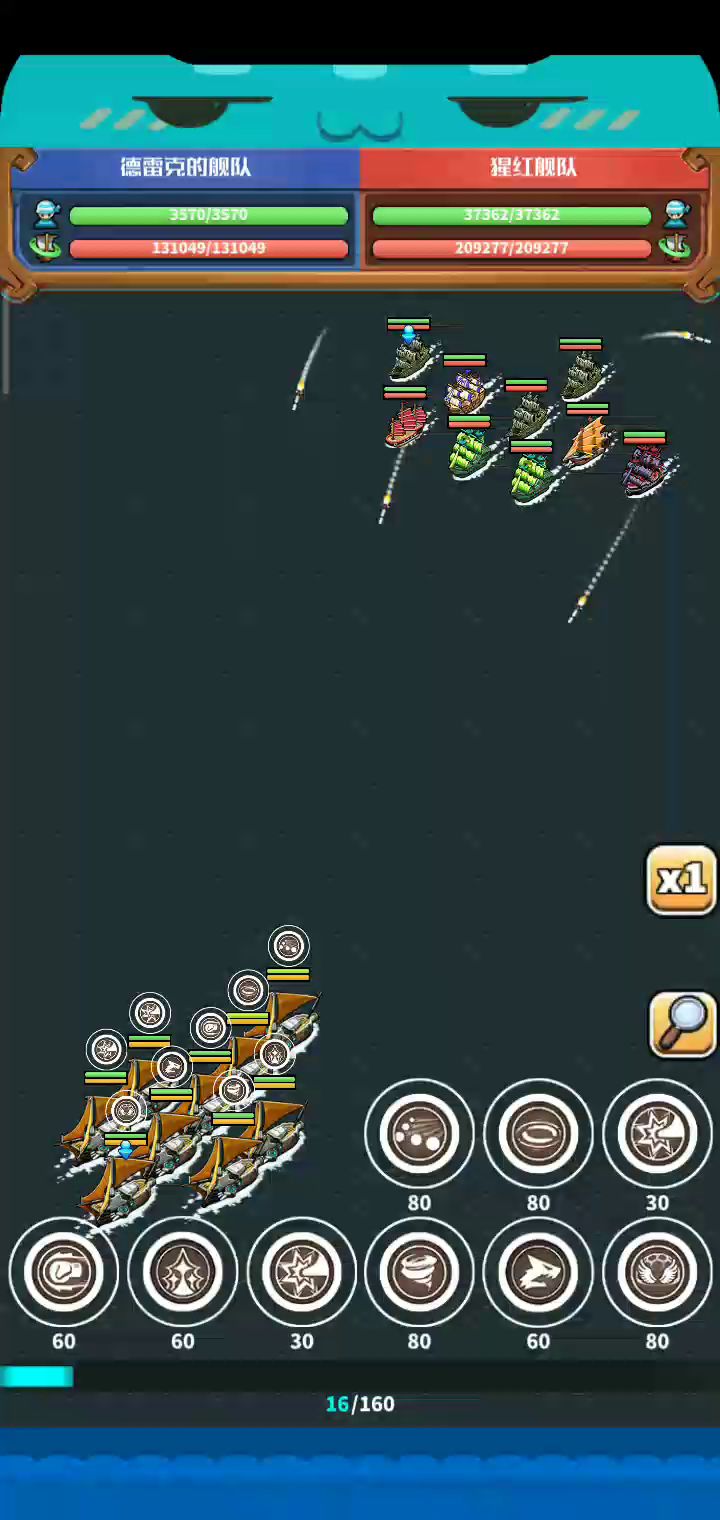Cast the tornado skill costing 80
This screenshot has height=1520, width=720.
tap(419, 1272)
